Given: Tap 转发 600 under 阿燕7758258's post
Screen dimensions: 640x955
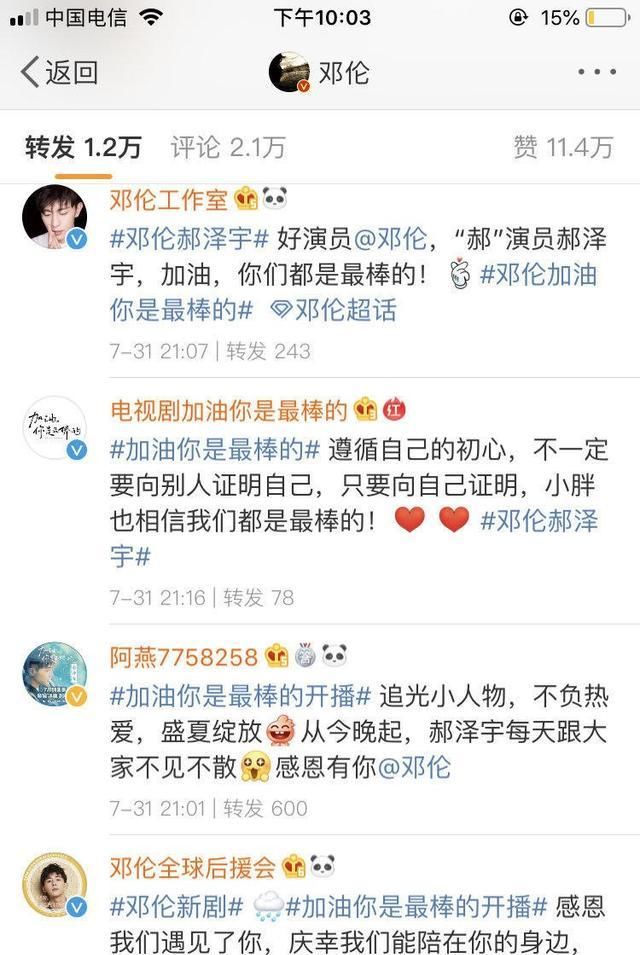Looking at the screenshot, I should click(x=265, y=808).
